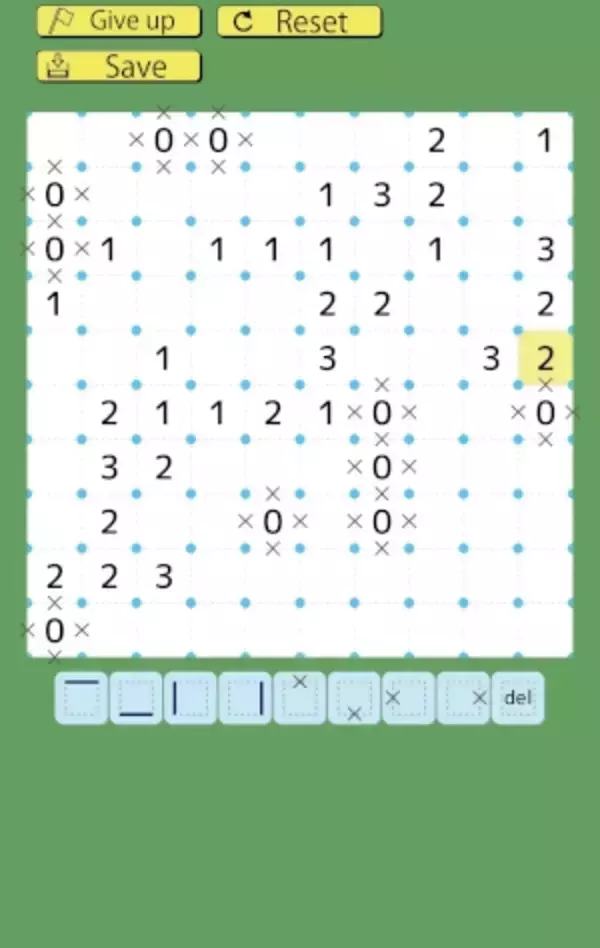Tap the del button

tap(518, 698)
